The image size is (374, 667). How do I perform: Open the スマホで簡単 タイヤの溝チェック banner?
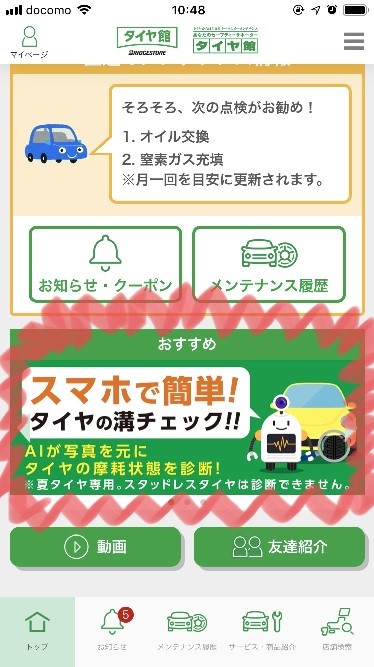click(x=187, y=427)
